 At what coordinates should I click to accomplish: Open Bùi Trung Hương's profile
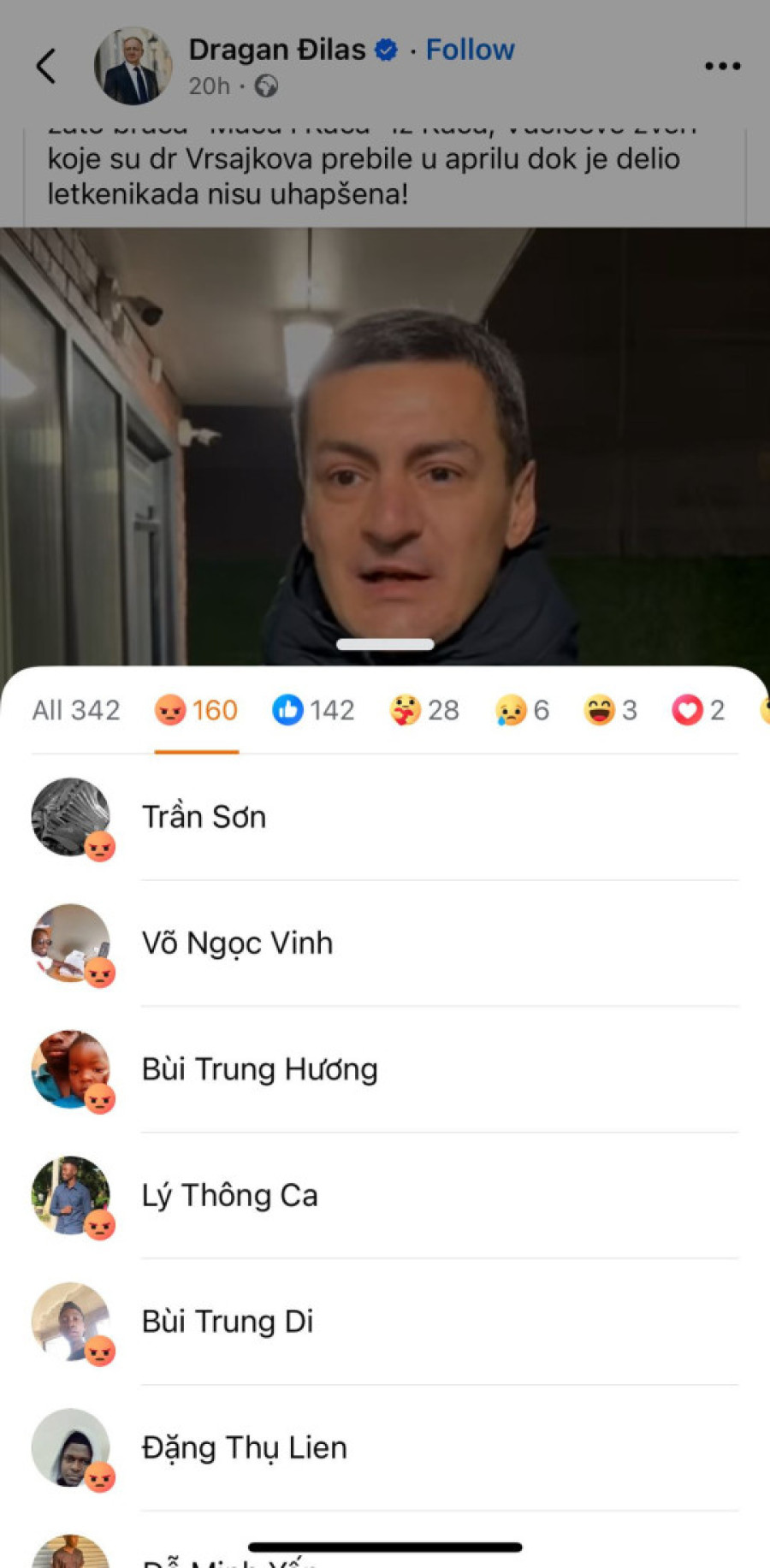[x=259, y=1069]
